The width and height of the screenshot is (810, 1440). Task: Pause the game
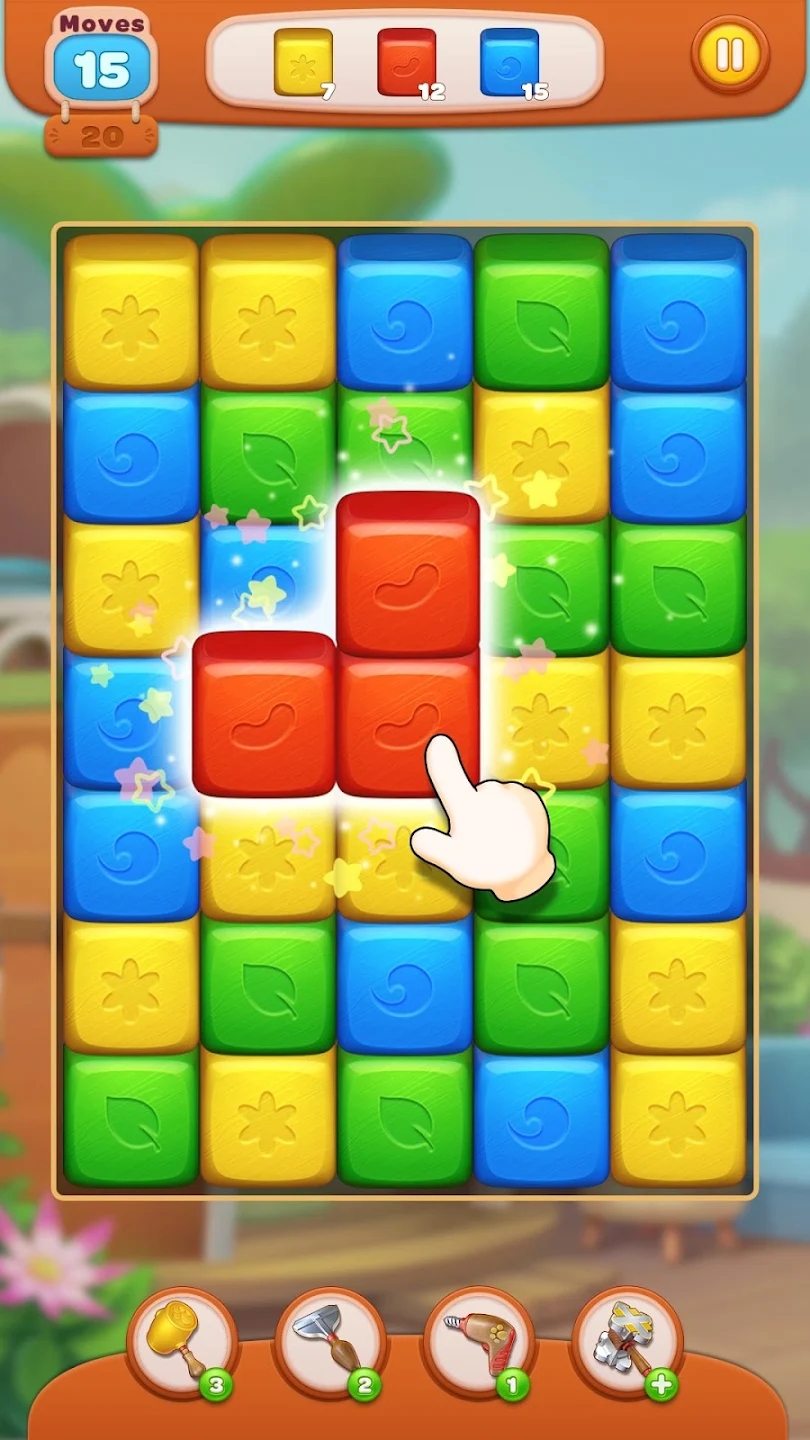tap(730, 54)
